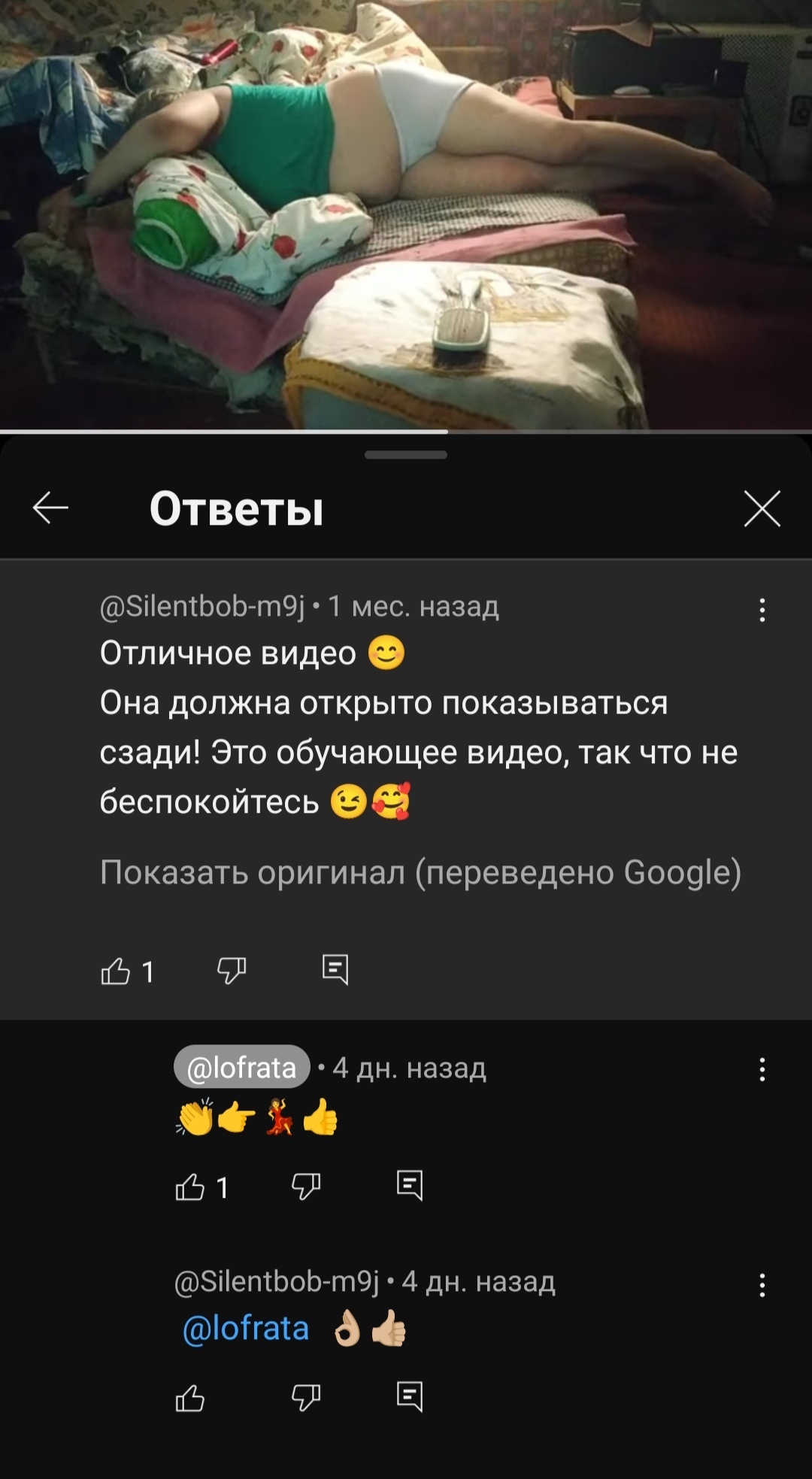Dislike Silentbob-m9j's reply mentioning @lofrata

pos(305,1398)
